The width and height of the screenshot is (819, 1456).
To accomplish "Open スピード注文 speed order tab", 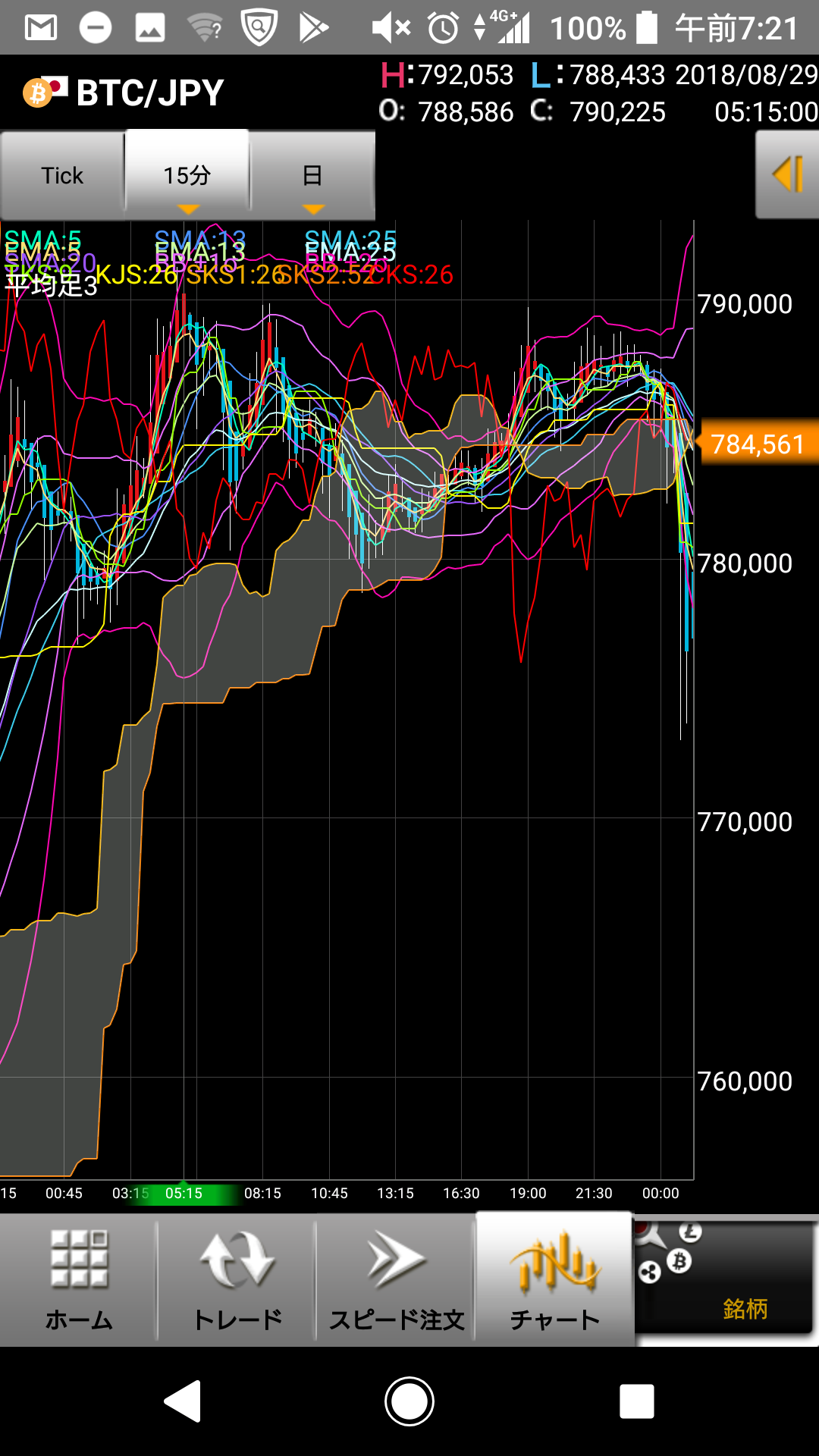I will click(396, 1280).
